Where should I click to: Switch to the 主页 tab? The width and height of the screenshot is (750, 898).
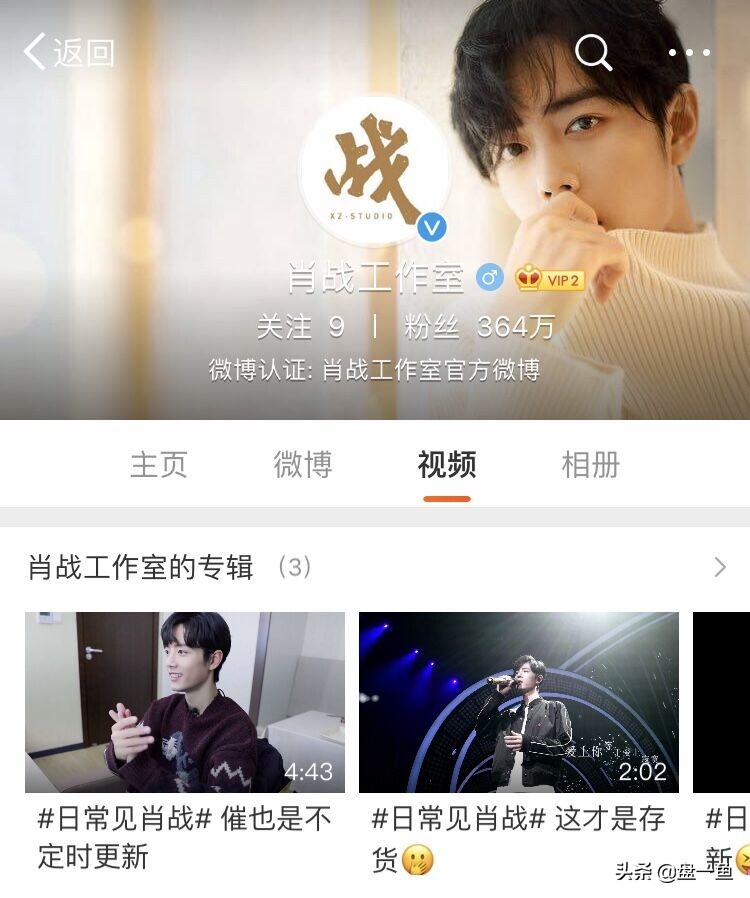click(162, 462)
